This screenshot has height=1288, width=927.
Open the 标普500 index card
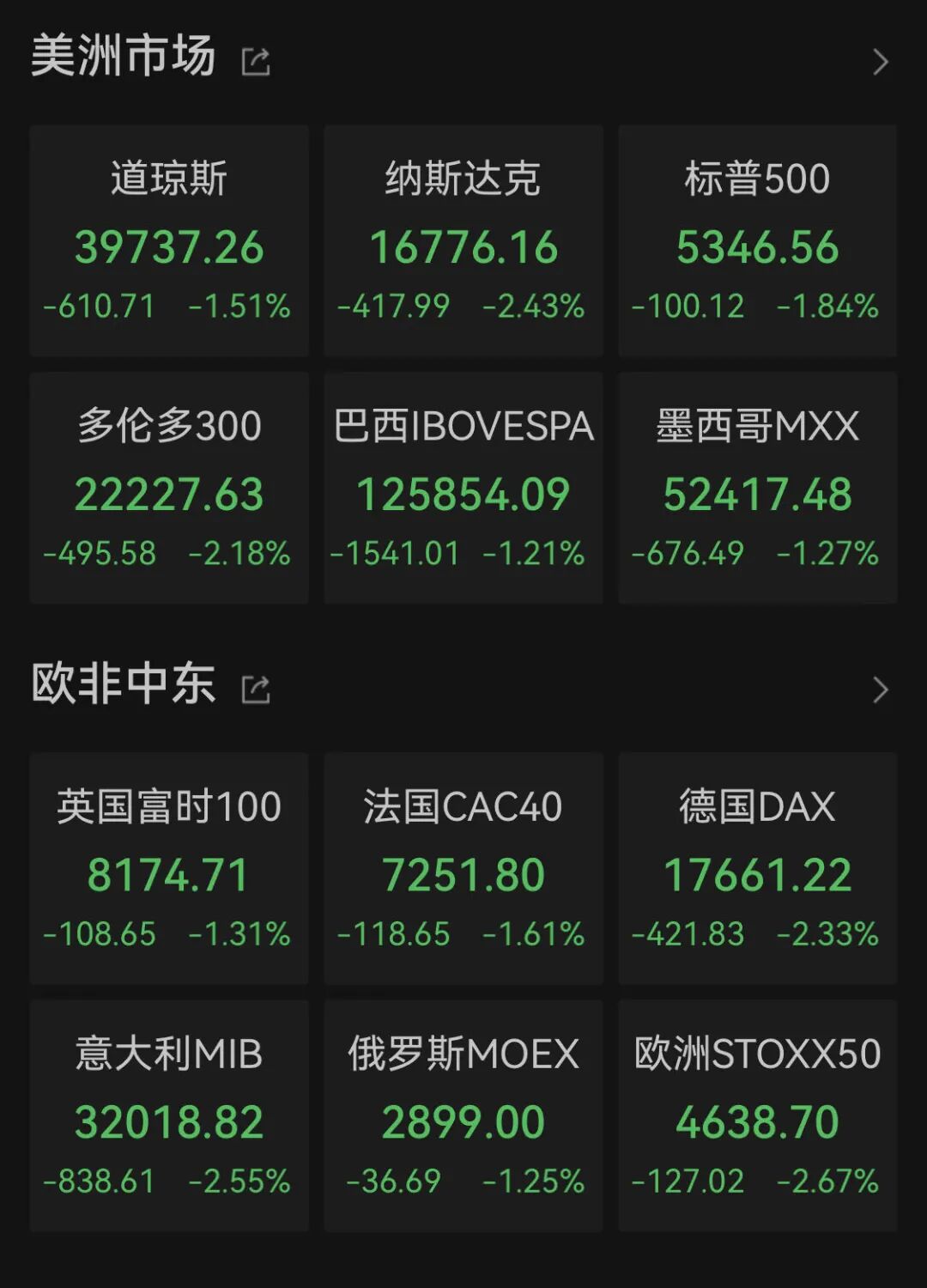pos(757,240)
